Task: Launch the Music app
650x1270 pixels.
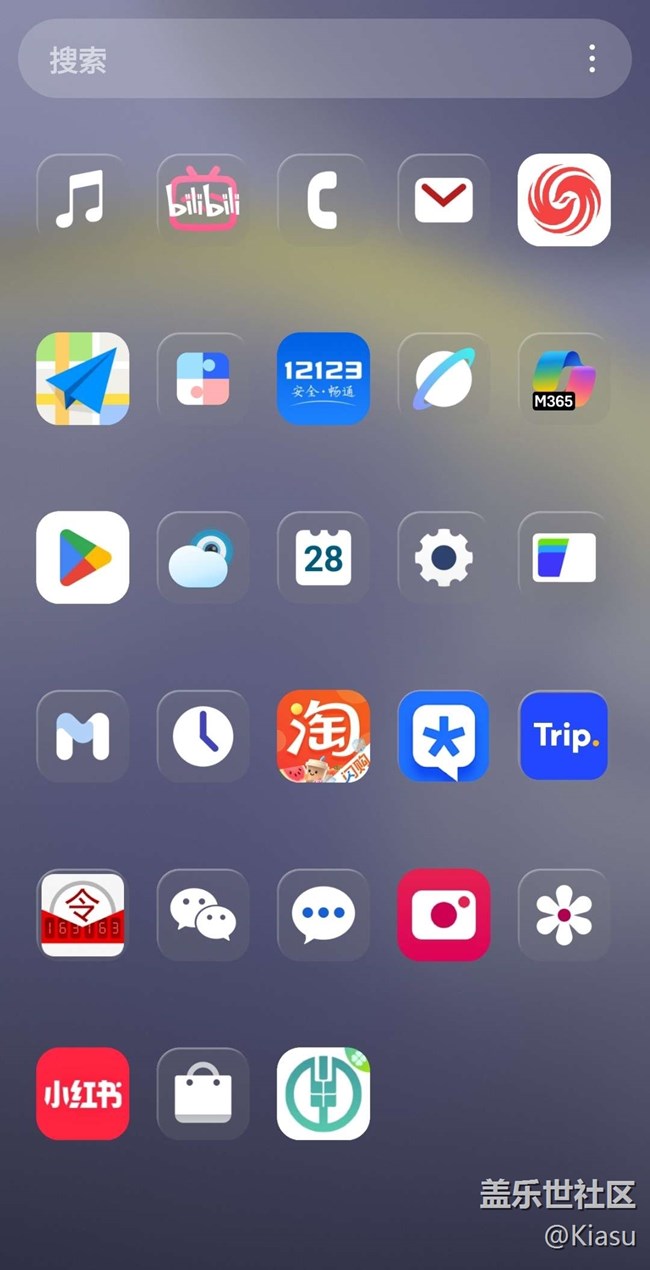Action: pos(83,200)
